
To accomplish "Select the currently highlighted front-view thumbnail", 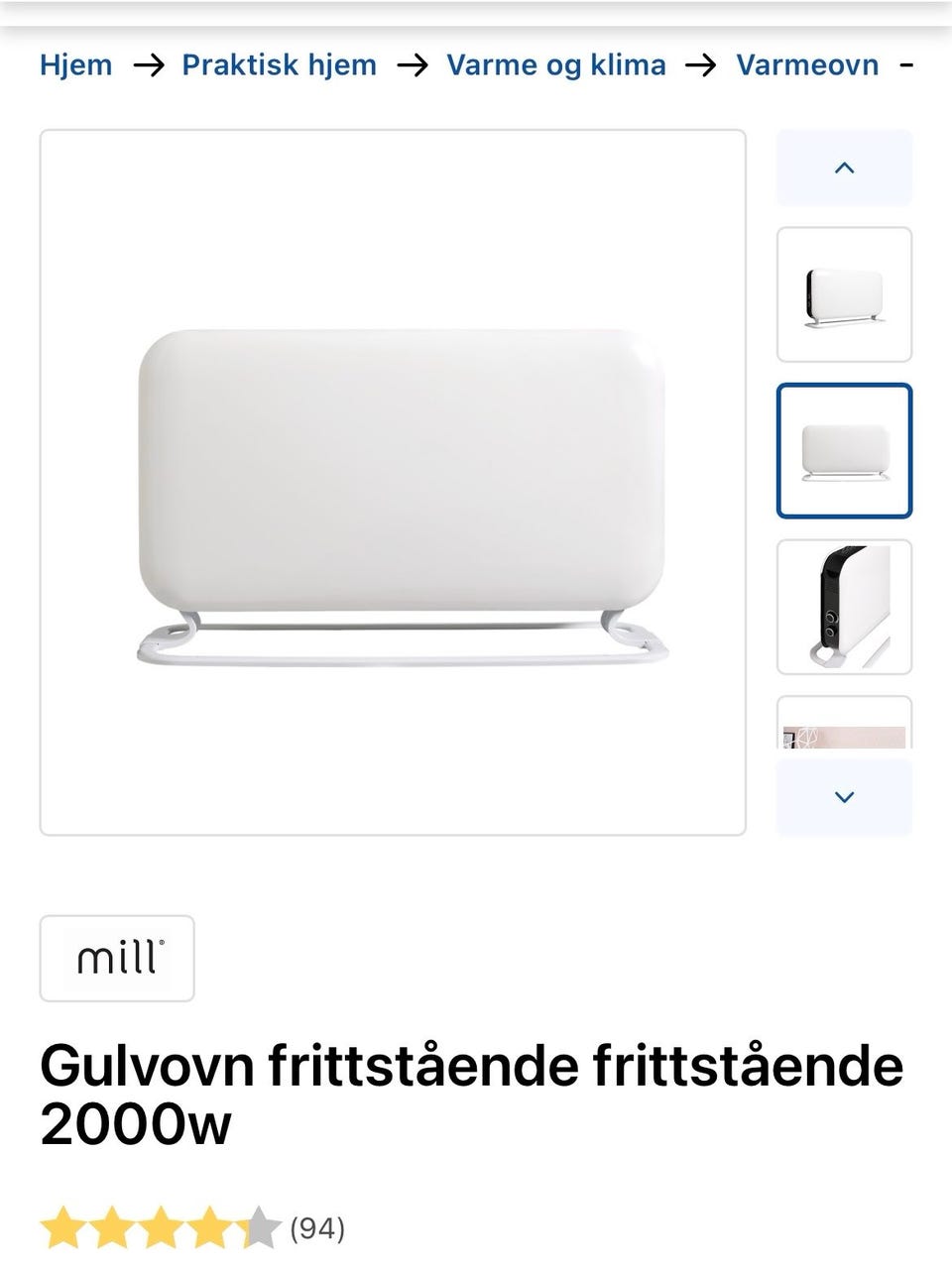I will pos(844,453).
